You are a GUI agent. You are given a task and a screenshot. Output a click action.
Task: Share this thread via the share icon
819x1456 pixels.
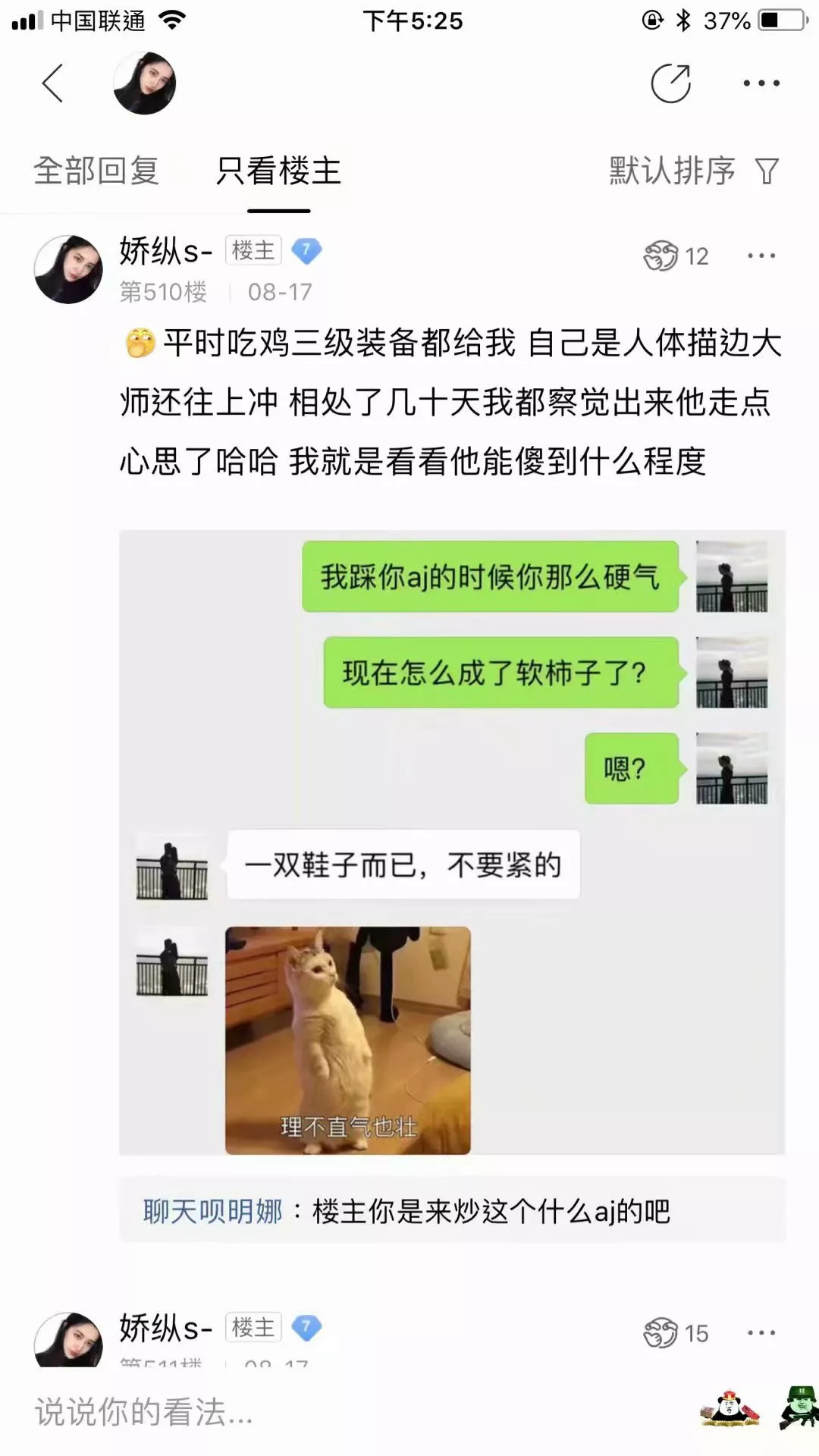[x=671, y=83]
